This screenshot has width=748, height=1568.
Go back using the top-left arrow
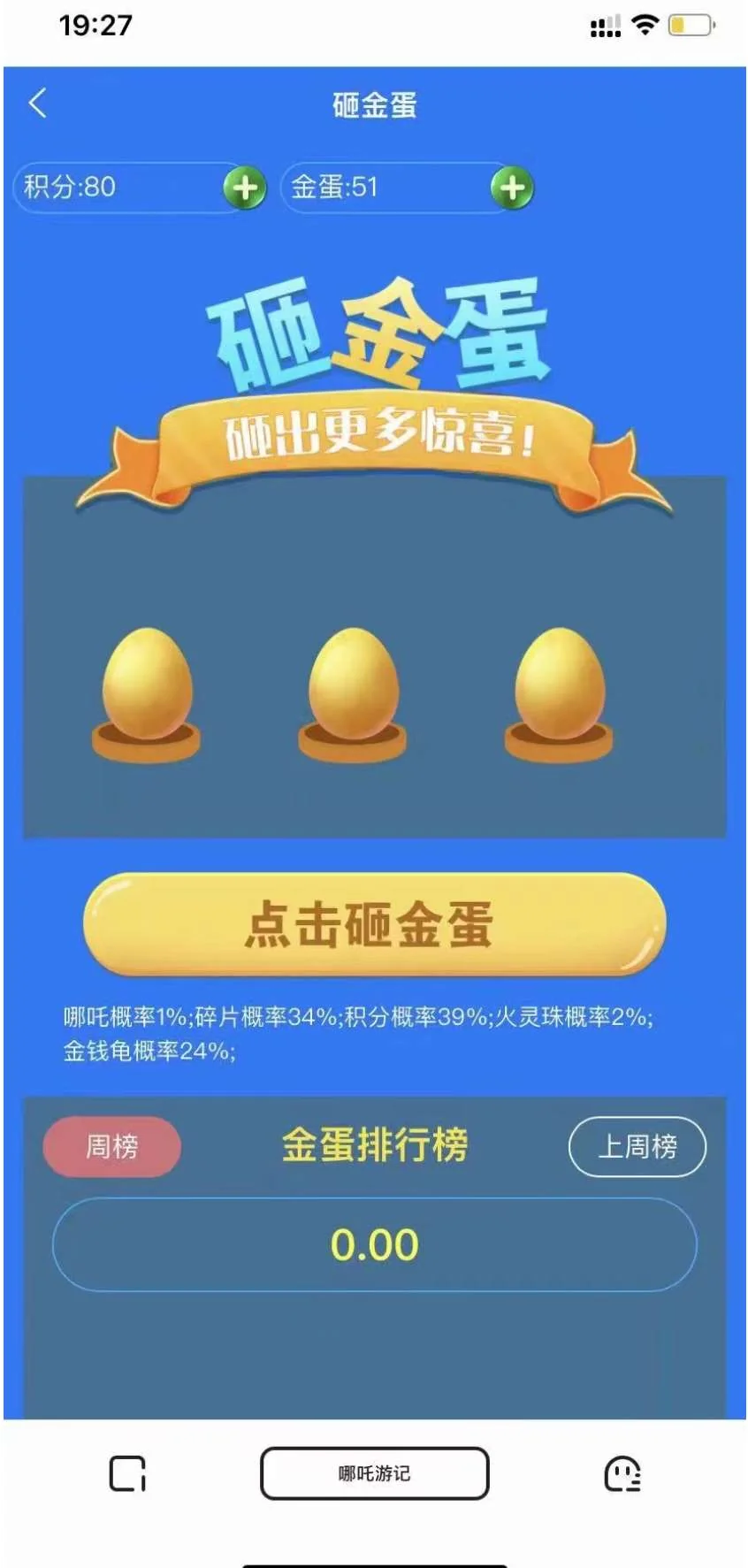37,103
